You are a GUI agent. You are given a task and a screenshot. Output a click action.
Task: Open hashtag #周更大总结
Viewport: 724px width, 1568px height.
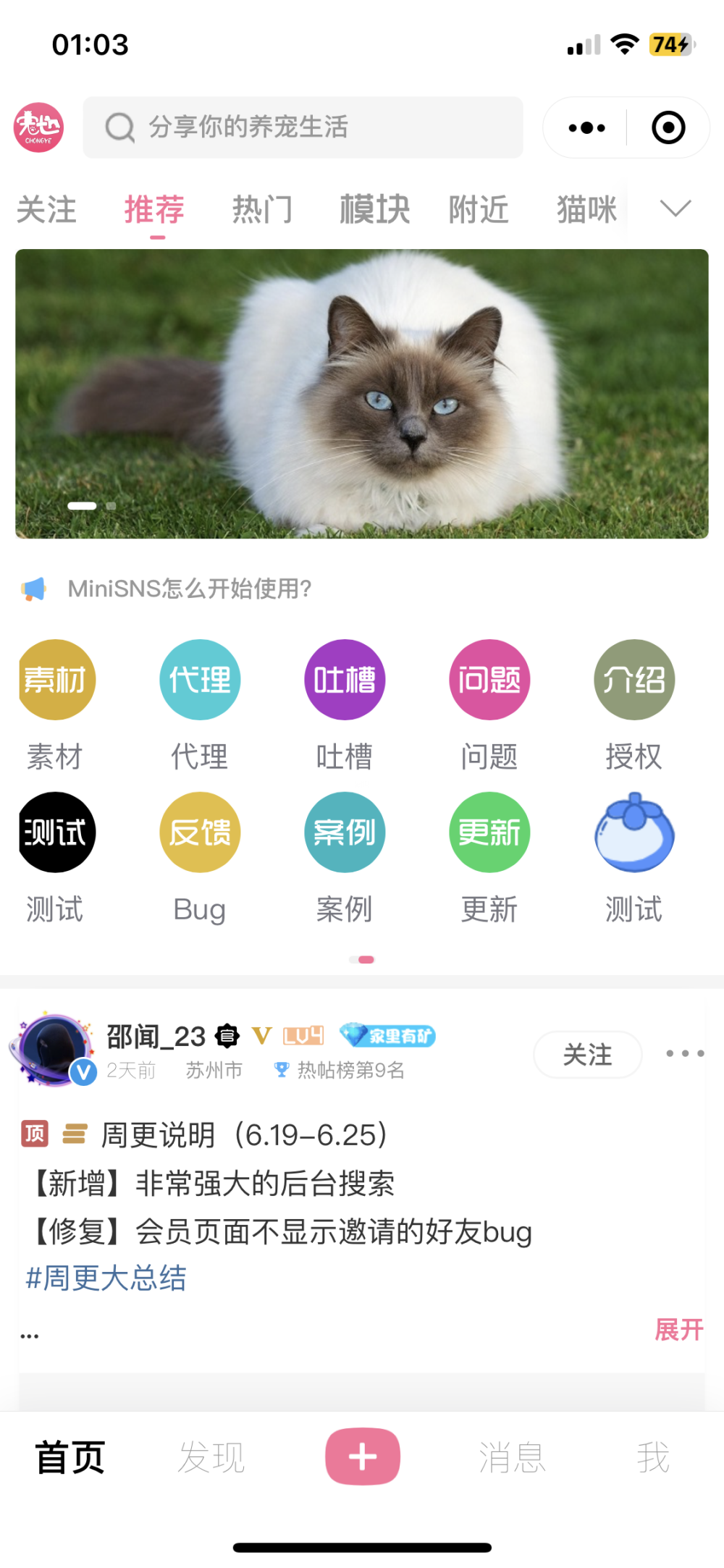click(x=106, y=1278)
